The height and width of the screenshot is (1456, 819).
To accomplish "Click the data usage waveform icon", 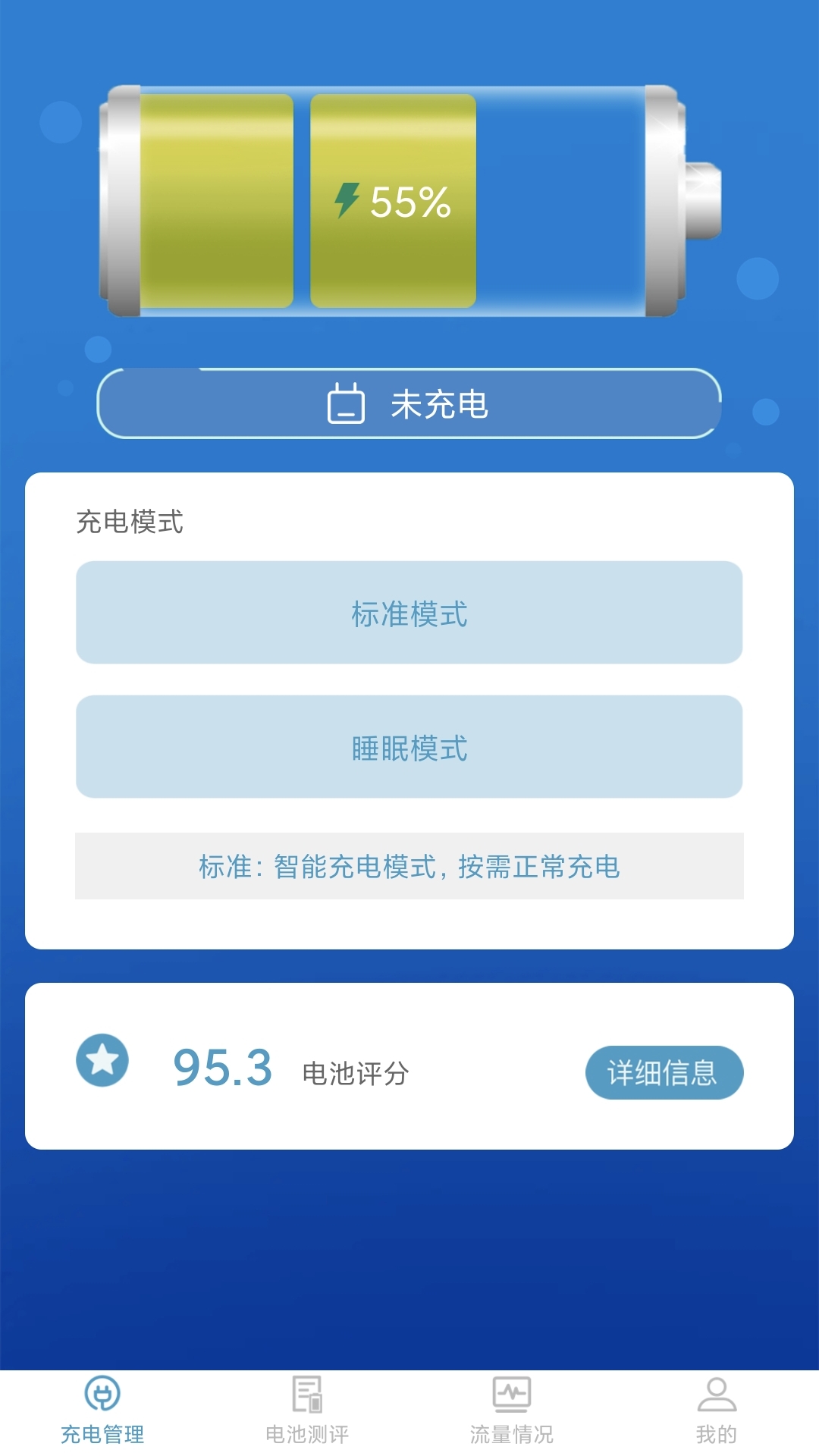I will [x=510, y=1394].
